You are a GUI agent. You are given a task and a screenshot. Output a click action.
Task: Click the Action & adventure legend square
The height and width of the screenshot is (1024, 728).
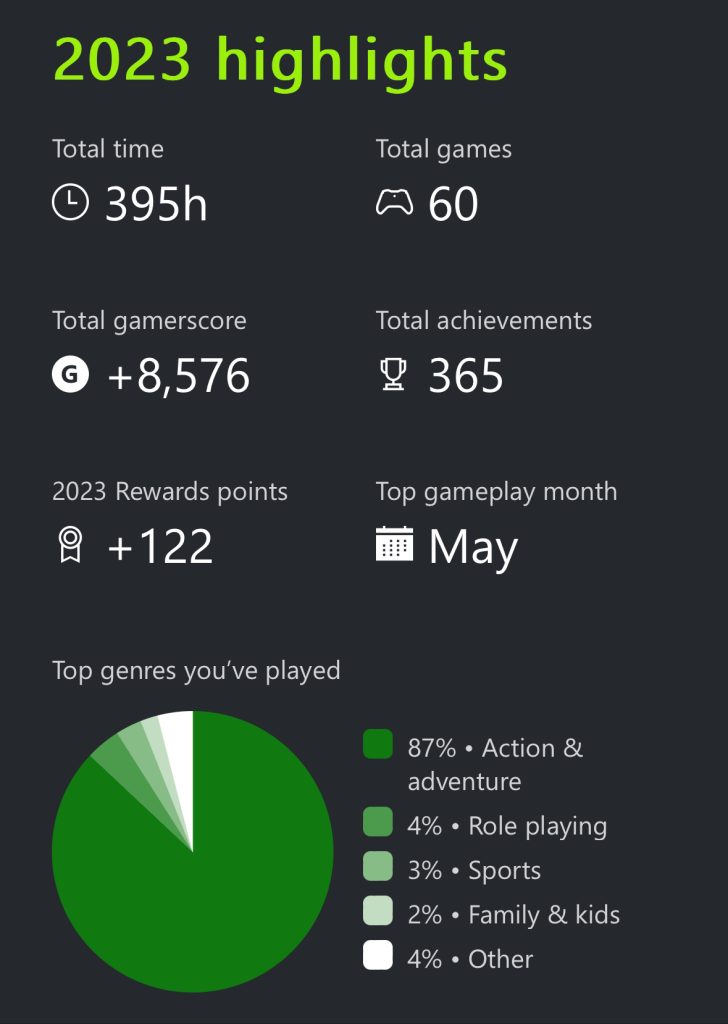click(x=377, y=745)
